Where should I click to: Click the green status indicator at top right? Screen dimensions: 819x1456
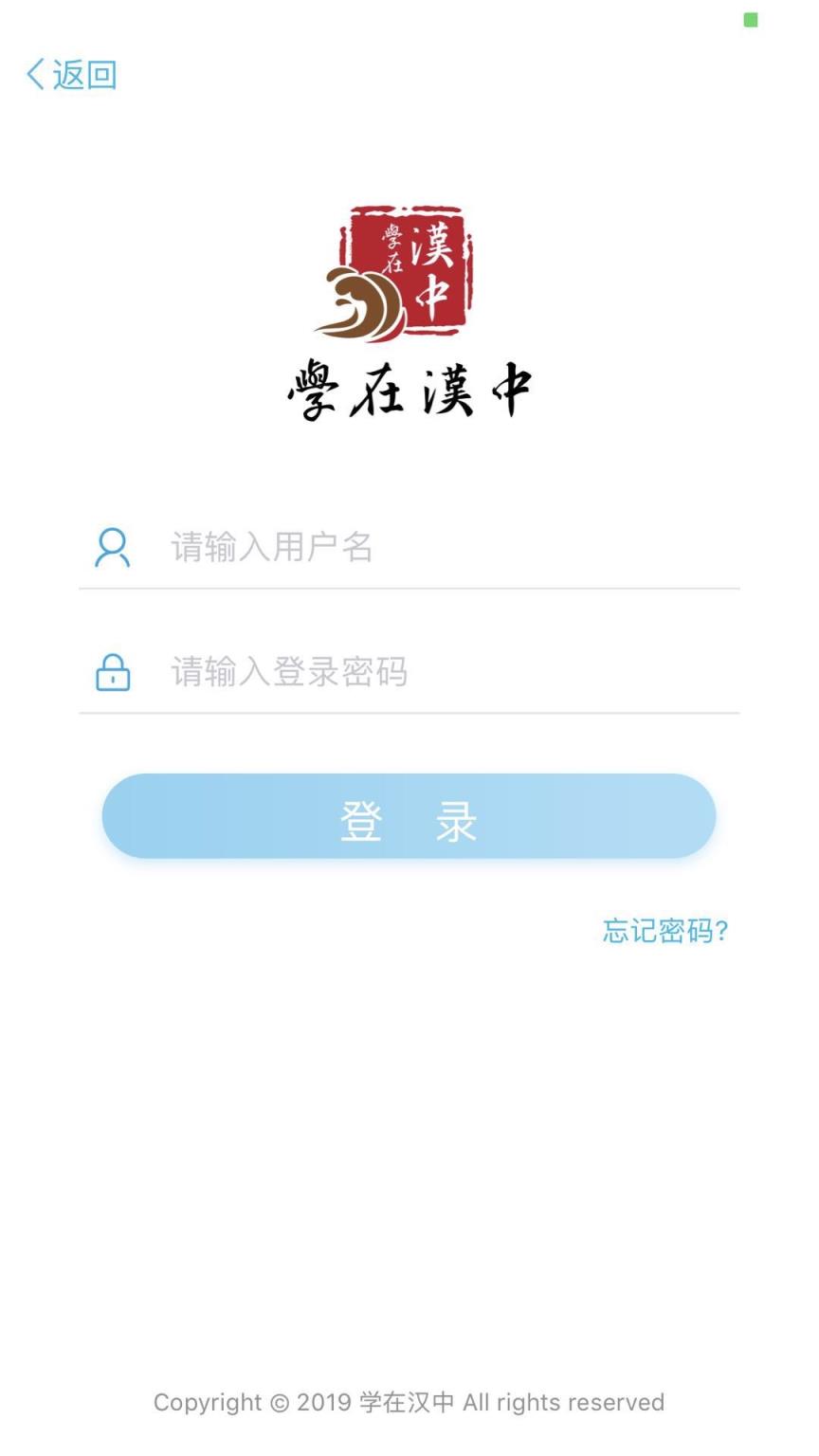coord(752,19)
